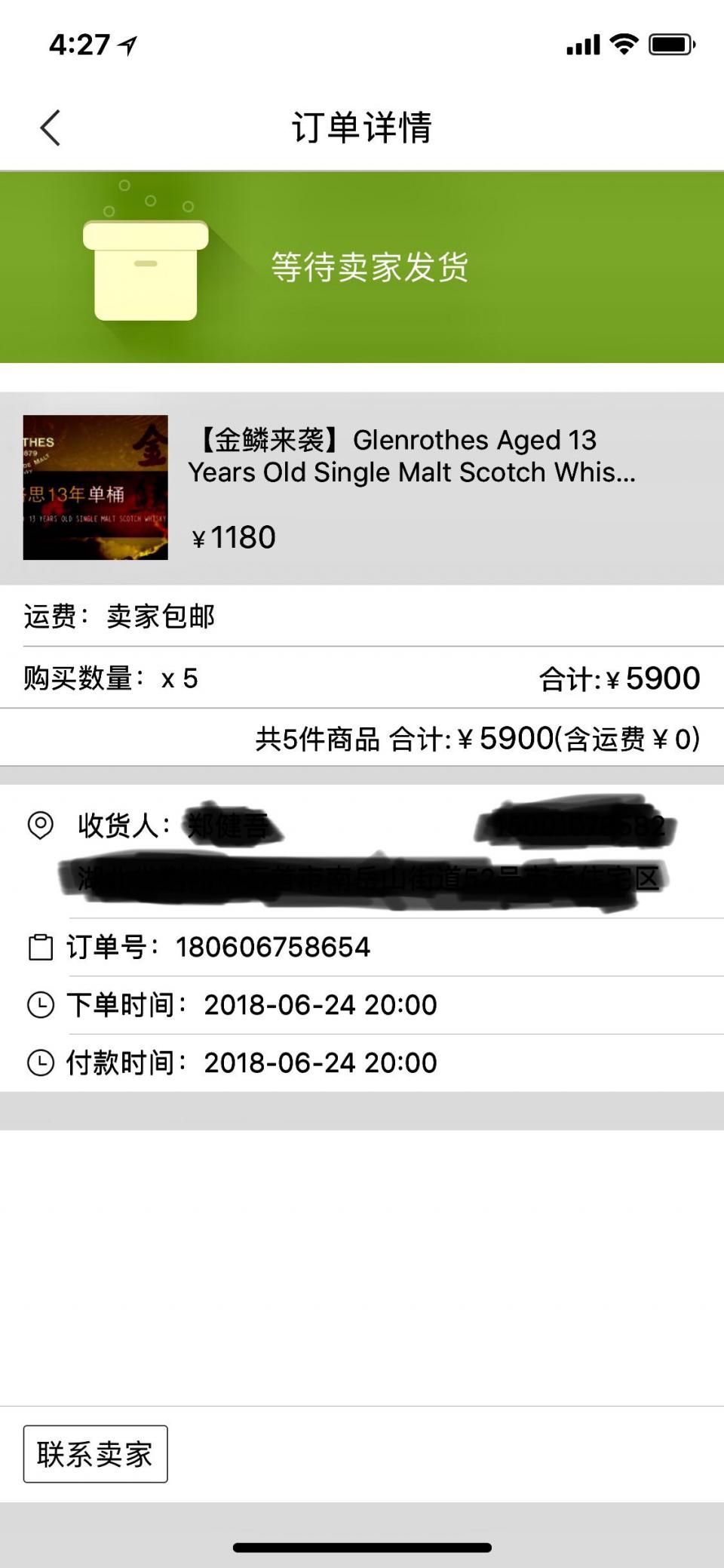Tap the 运费: 卖家包邮 shipping row
This screenshot has width=724, height=1568.
[x=121, y=617]
